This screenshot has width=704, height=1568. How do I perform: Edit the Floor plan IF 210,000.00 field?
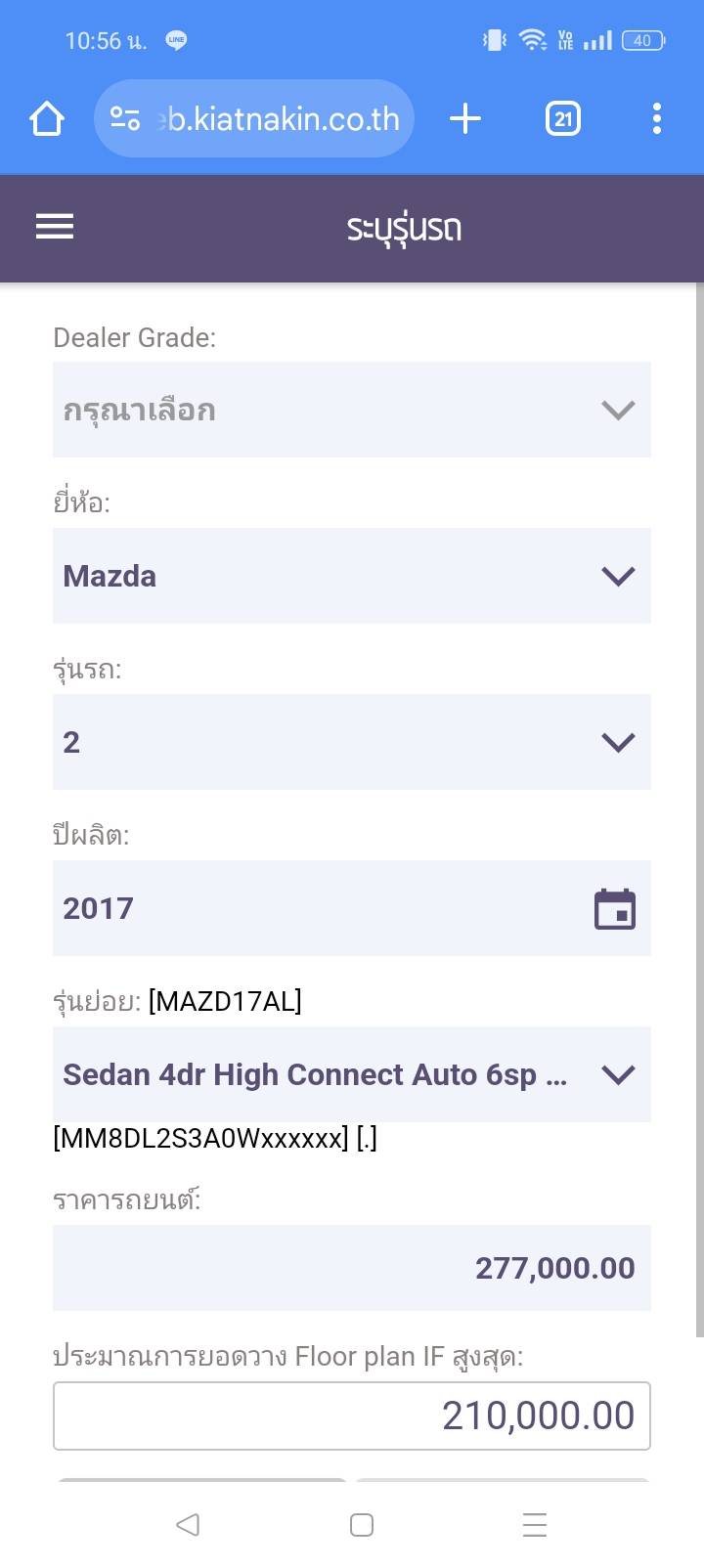coord(351,1416)
